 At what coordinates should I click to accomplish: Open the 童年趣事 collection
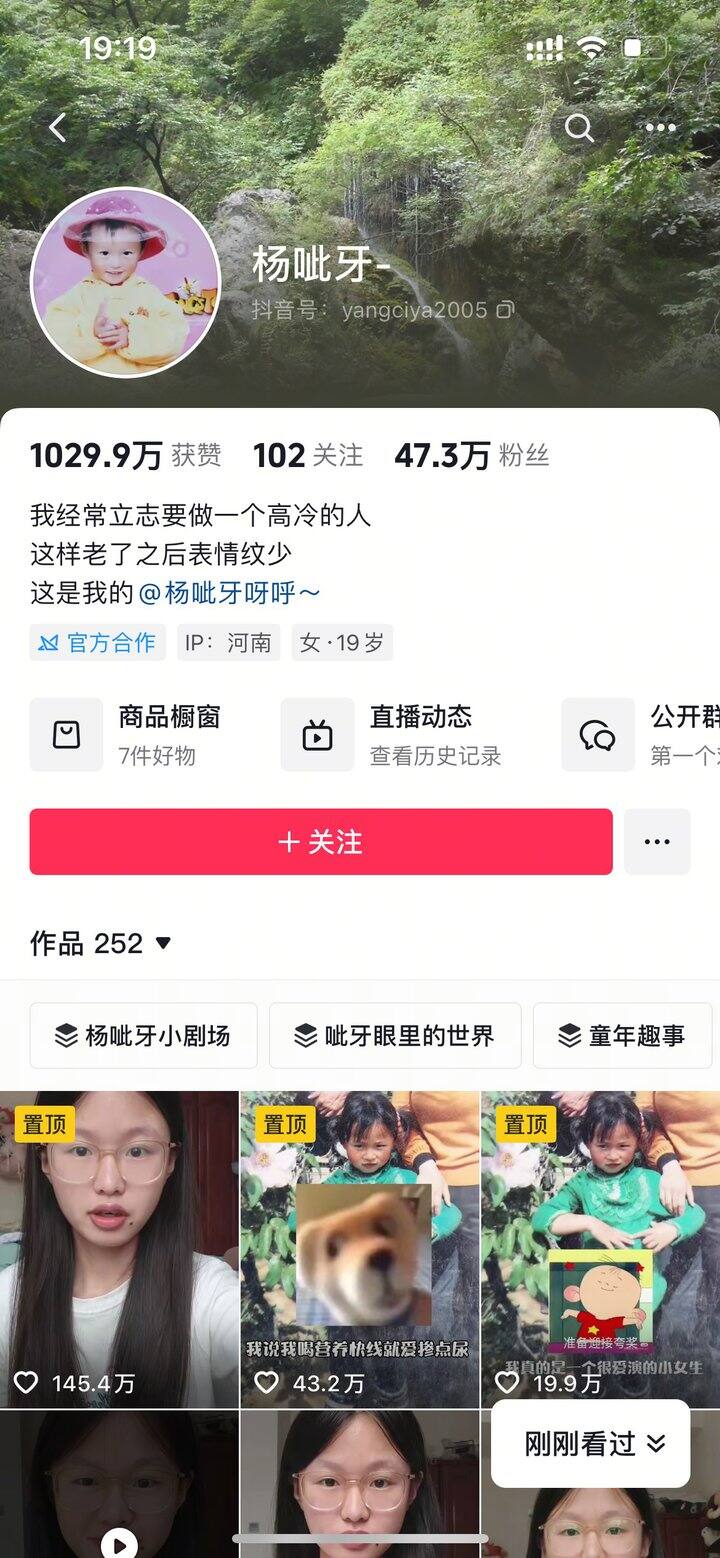click(622, 1036)
